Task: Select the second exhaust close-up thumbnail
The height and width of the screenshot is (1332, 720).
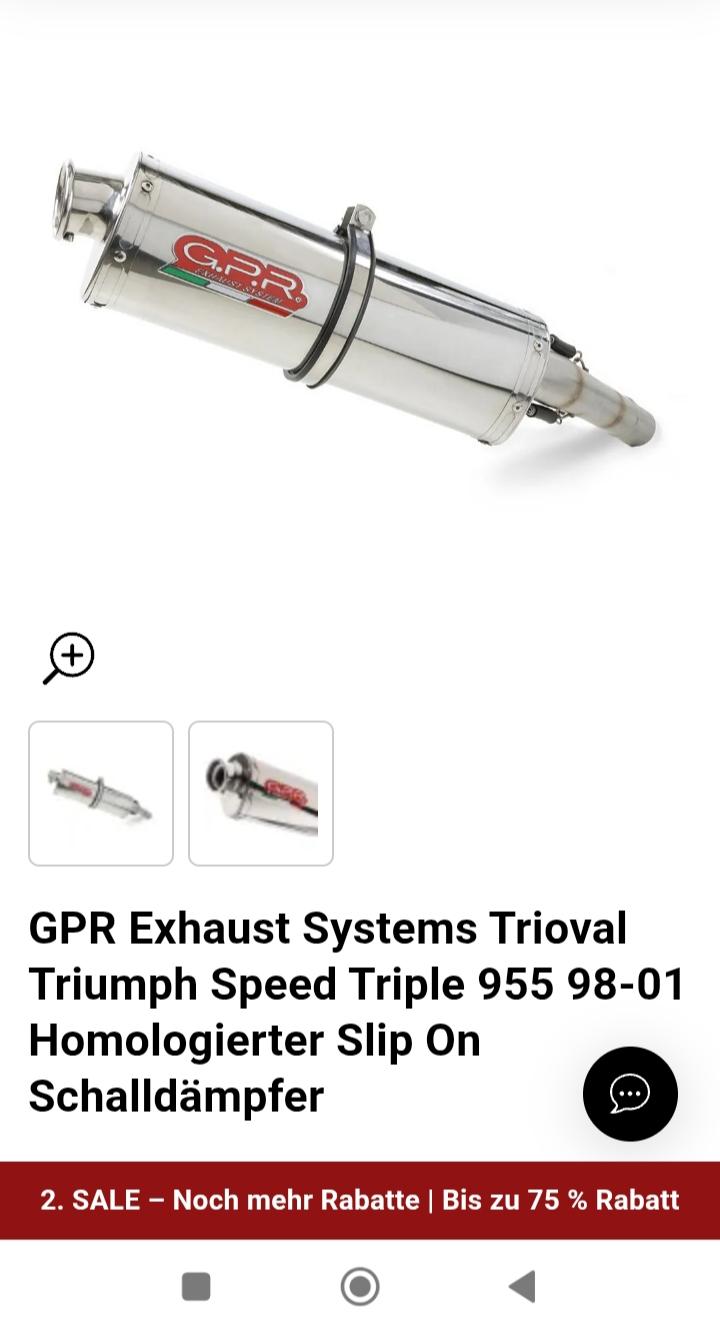Action: (x=261, y=793)
